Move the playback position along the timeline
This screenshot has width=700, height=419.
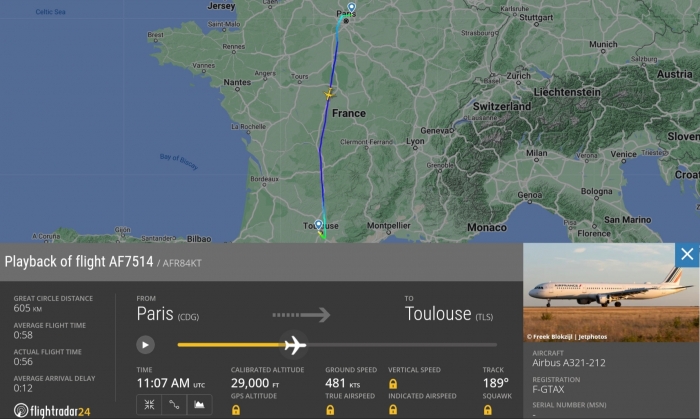click(294, 345)
